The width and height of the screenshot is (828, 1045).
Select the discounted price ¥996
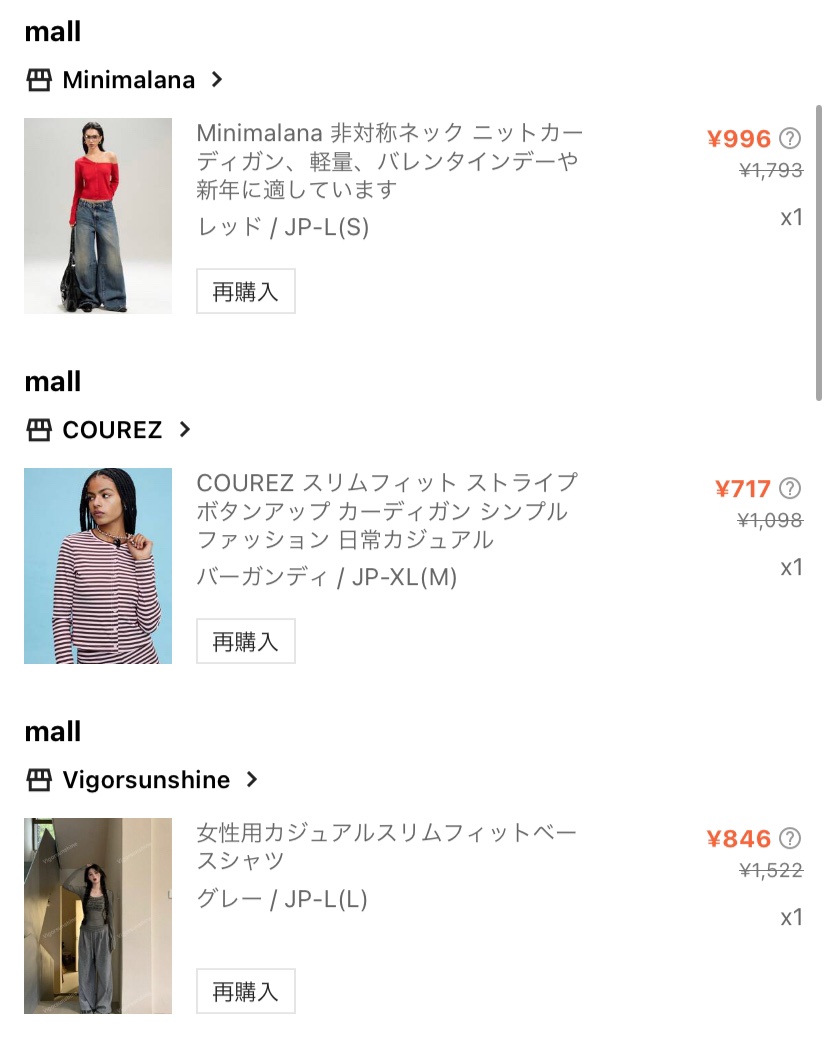(740, 138)
